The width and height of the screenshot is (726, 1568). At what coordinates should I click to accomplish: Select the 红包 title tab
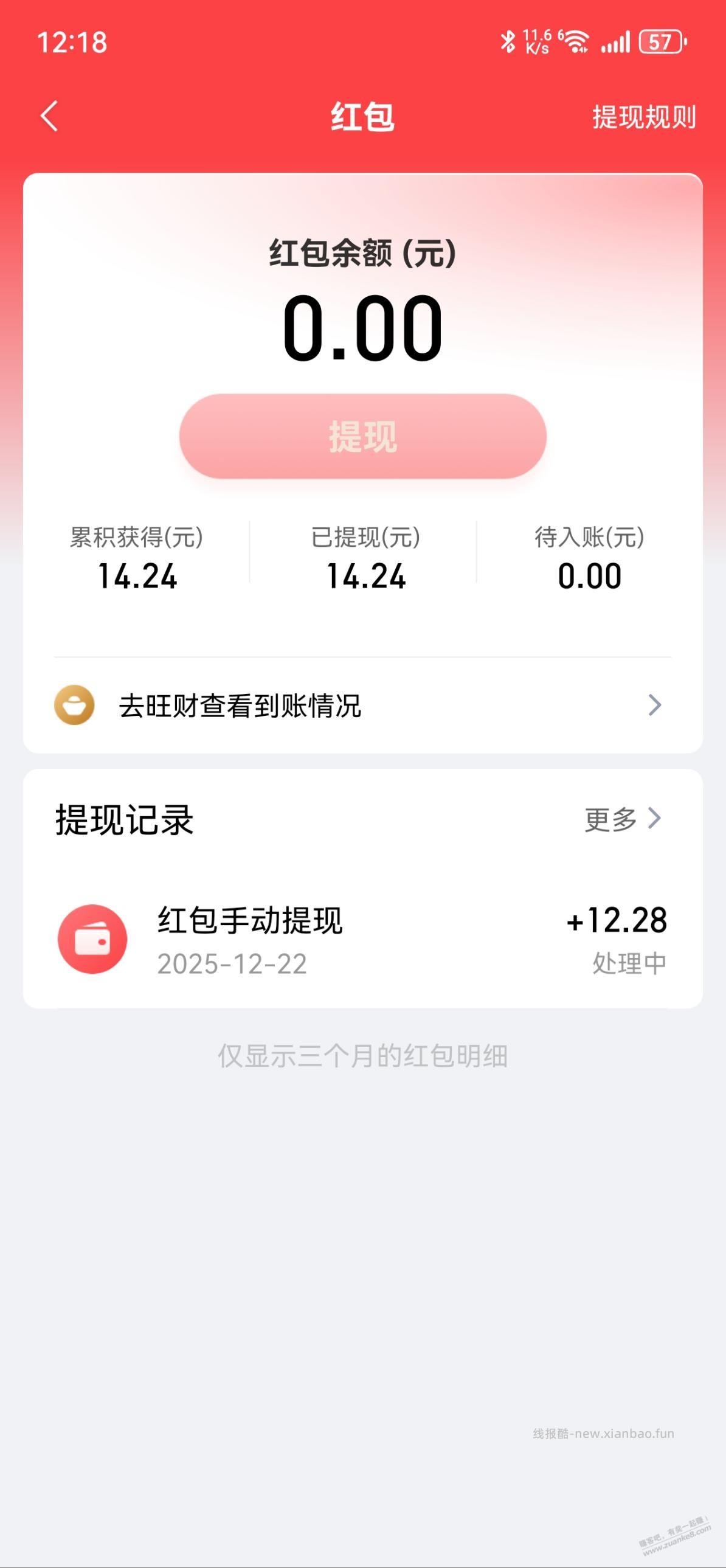(x=362, y=118)
